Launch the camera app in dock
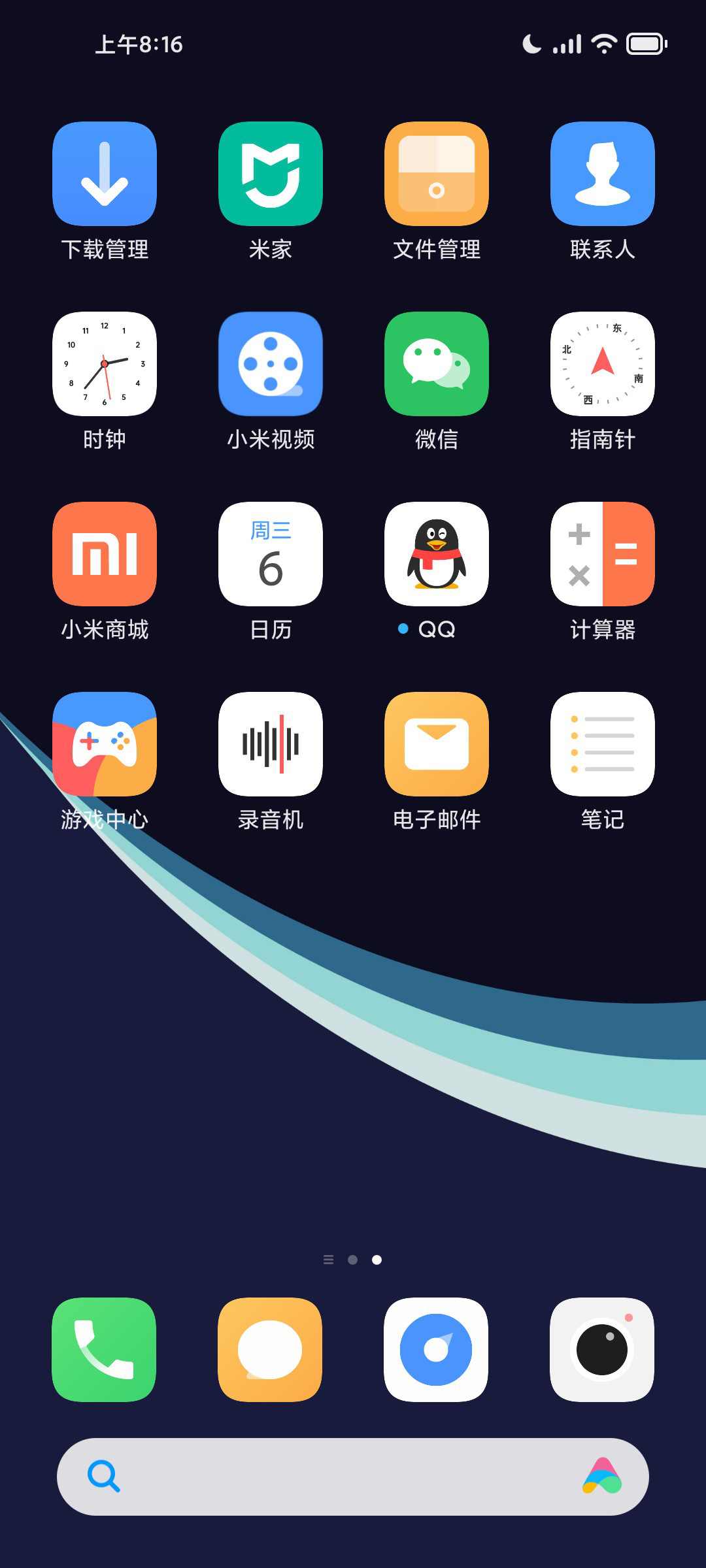The height and width of the screenshot is (1568, 706). coord(602,1350)
